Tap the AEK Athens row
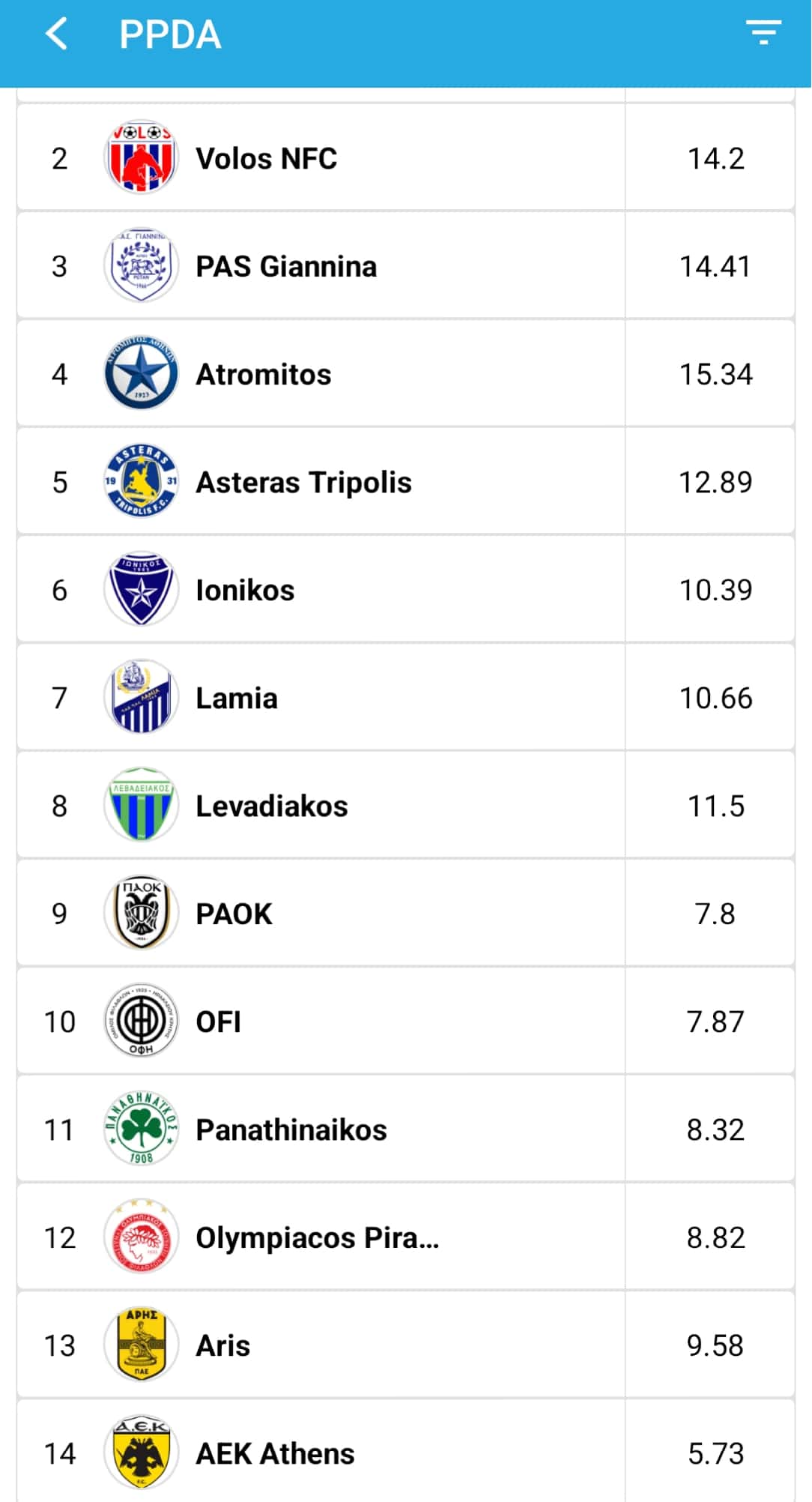Viewport: 812px width, 1502px height. click(405, 1451)
